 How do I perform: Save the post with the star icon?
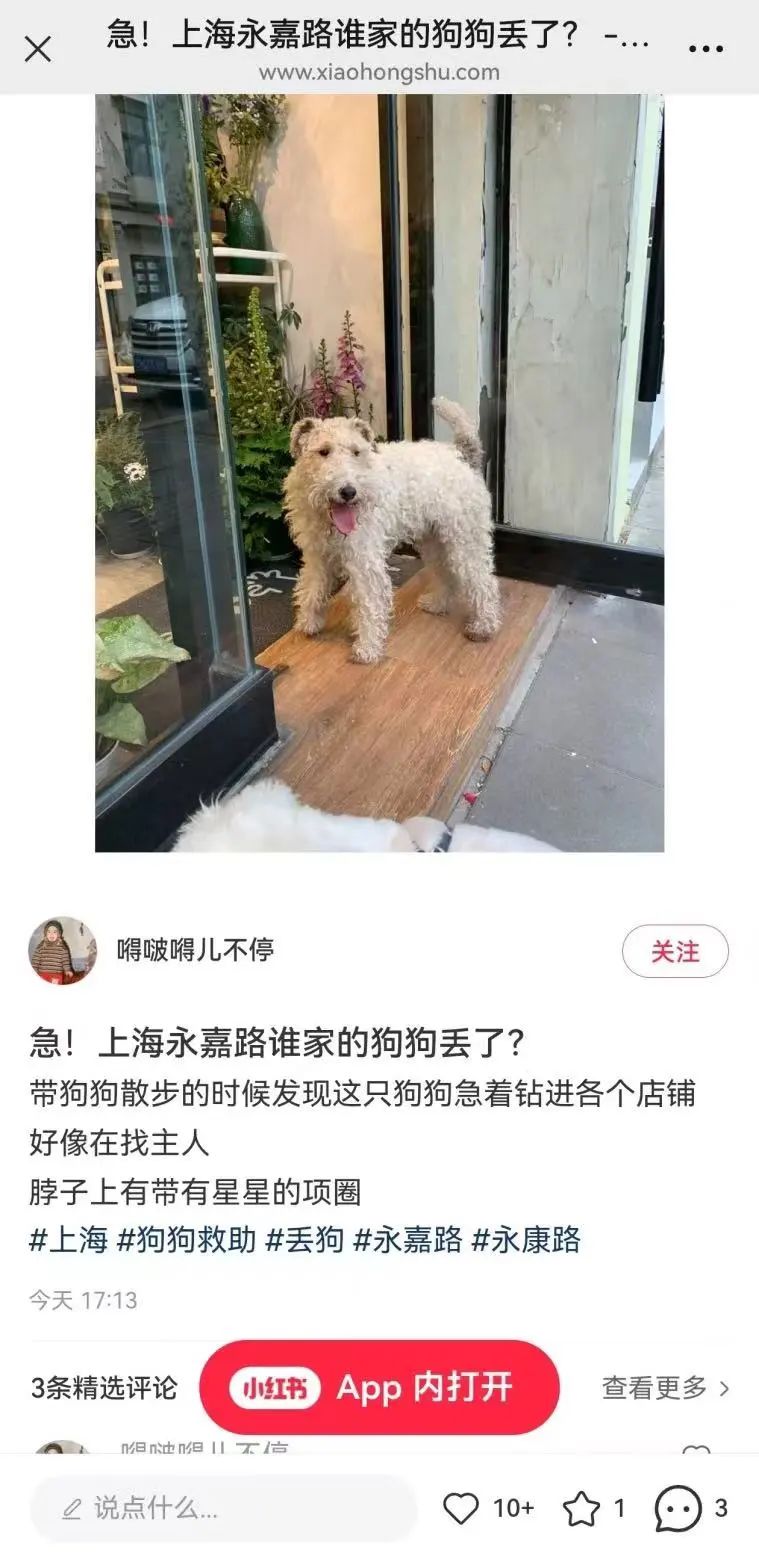point(581,1508)
